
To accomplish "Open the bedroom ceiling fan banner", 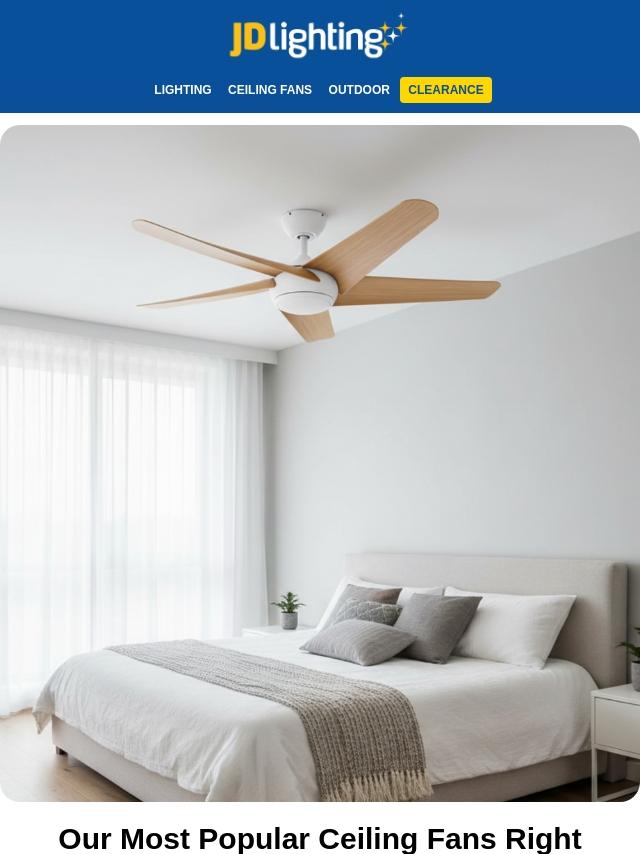I will 320,462.
